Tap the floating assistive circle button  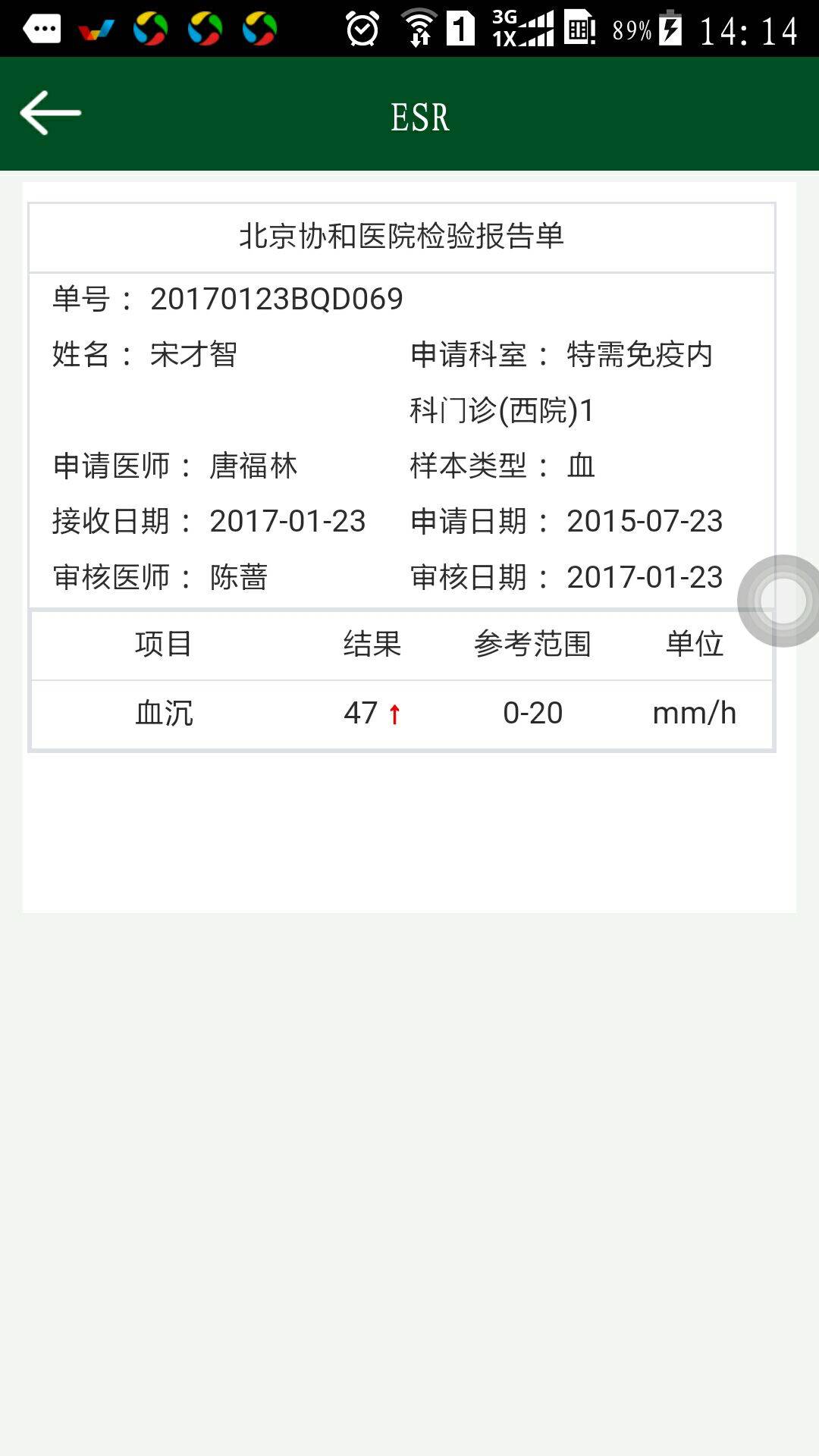click(x=781, y=601)
